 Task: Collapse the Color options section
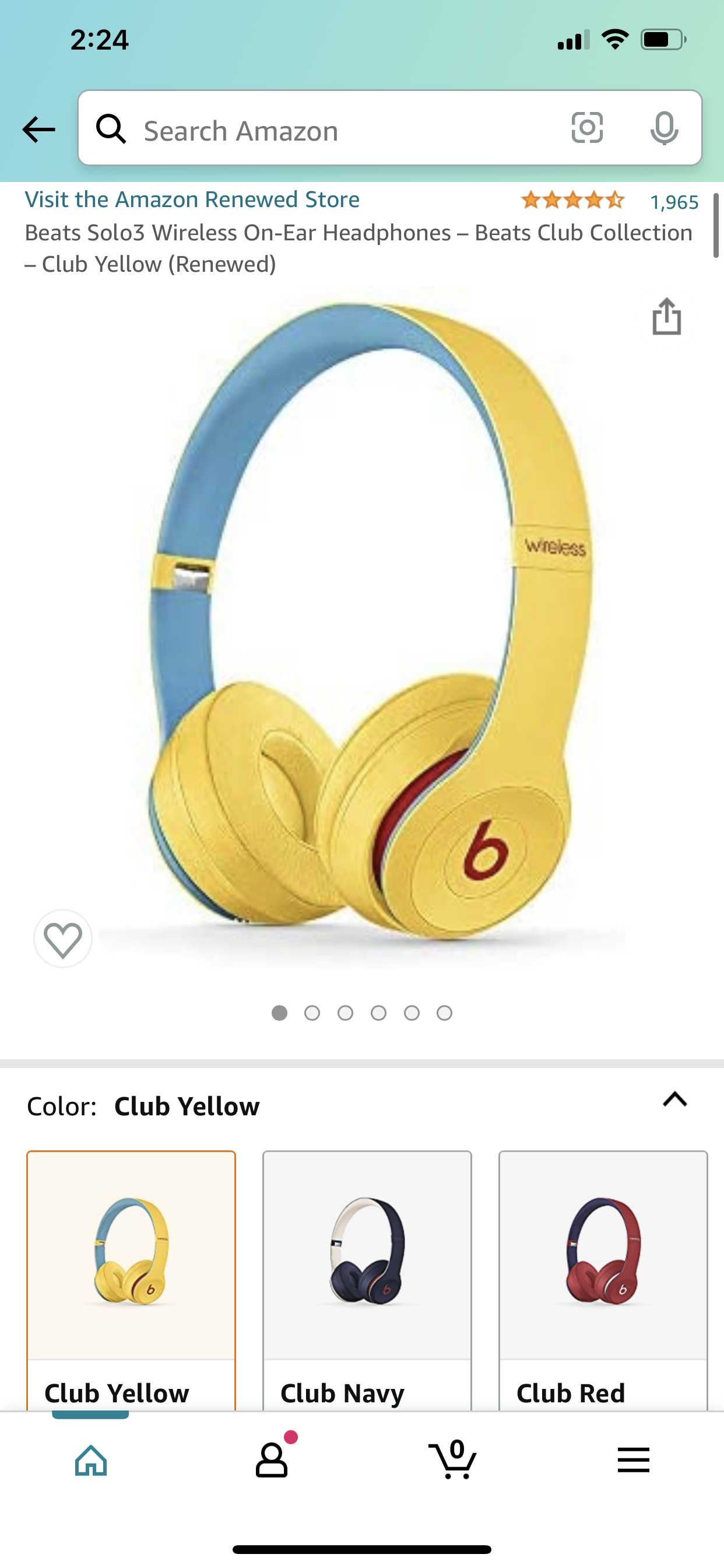pyautogui.click(x=674, y=1100)
